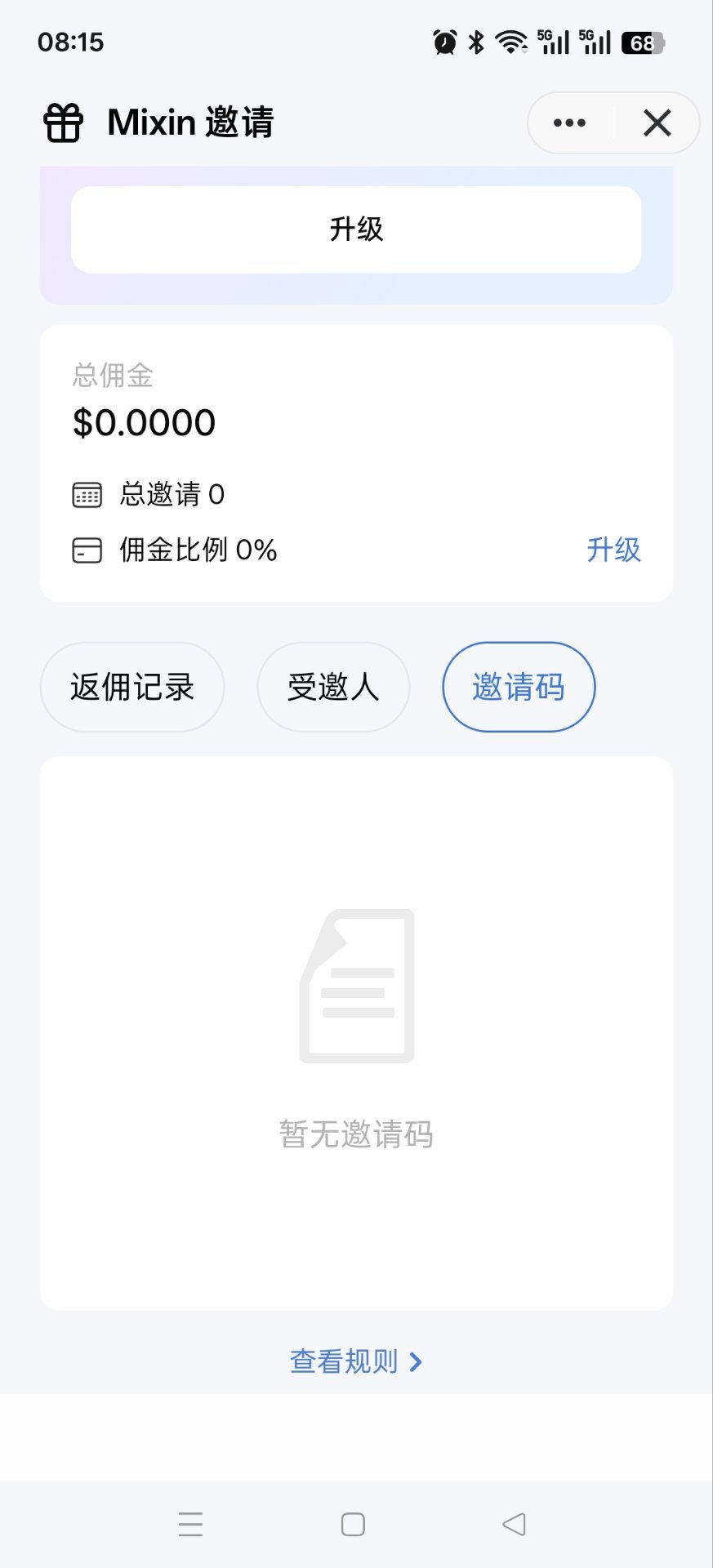Close the Mixin 邀请 page
This screenshot has width=713, height=1568.
pyautogui.click(x=656, y=122)
